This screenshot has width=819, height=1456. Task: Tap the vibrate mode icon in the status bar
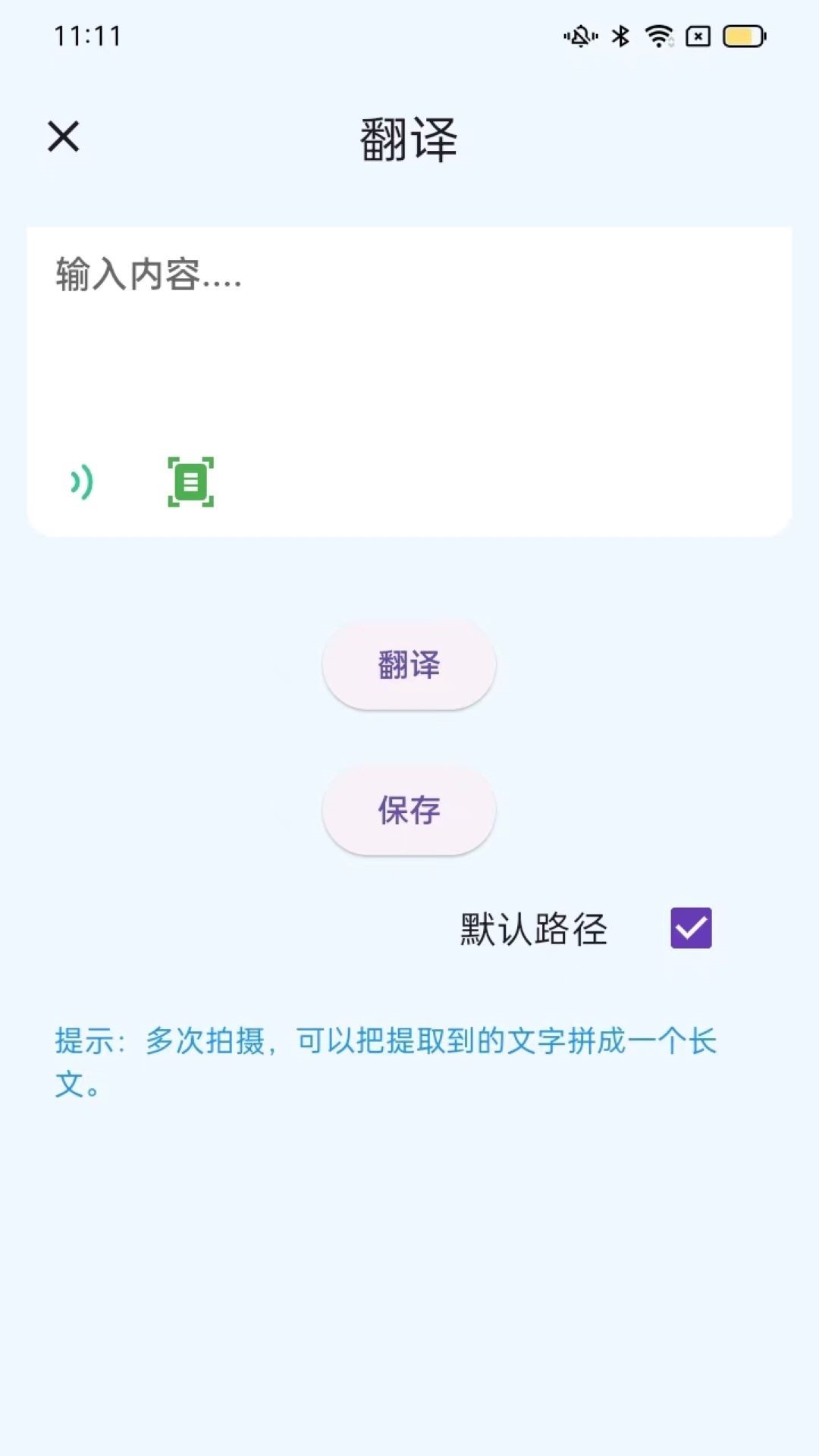[579, 35]
